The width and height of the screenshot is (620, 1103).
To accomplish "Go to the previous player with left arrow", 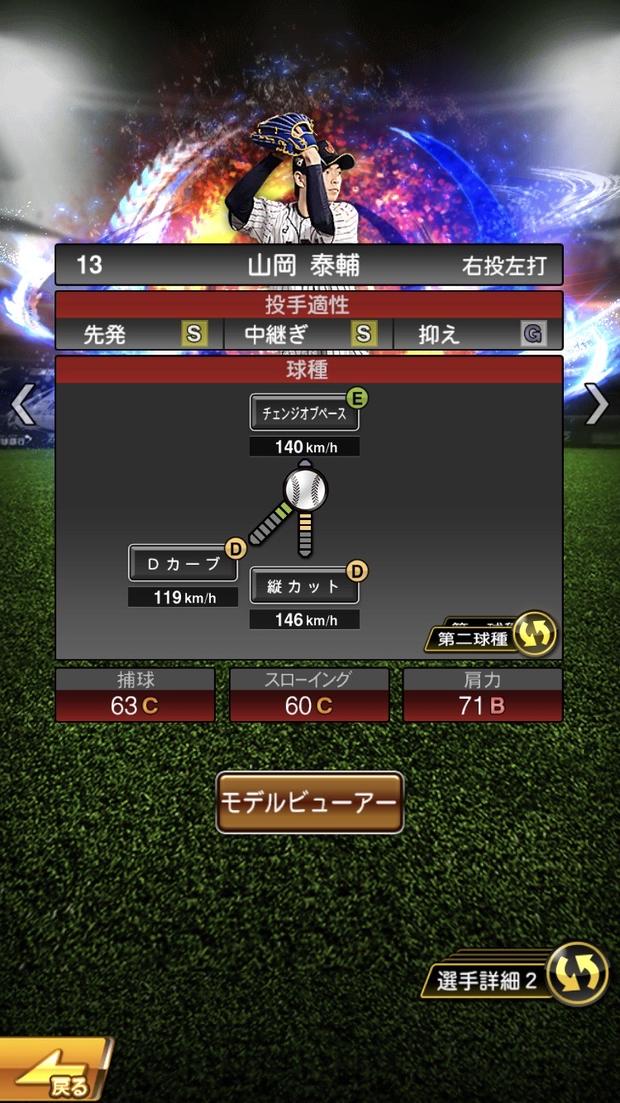I will [22, 405].
